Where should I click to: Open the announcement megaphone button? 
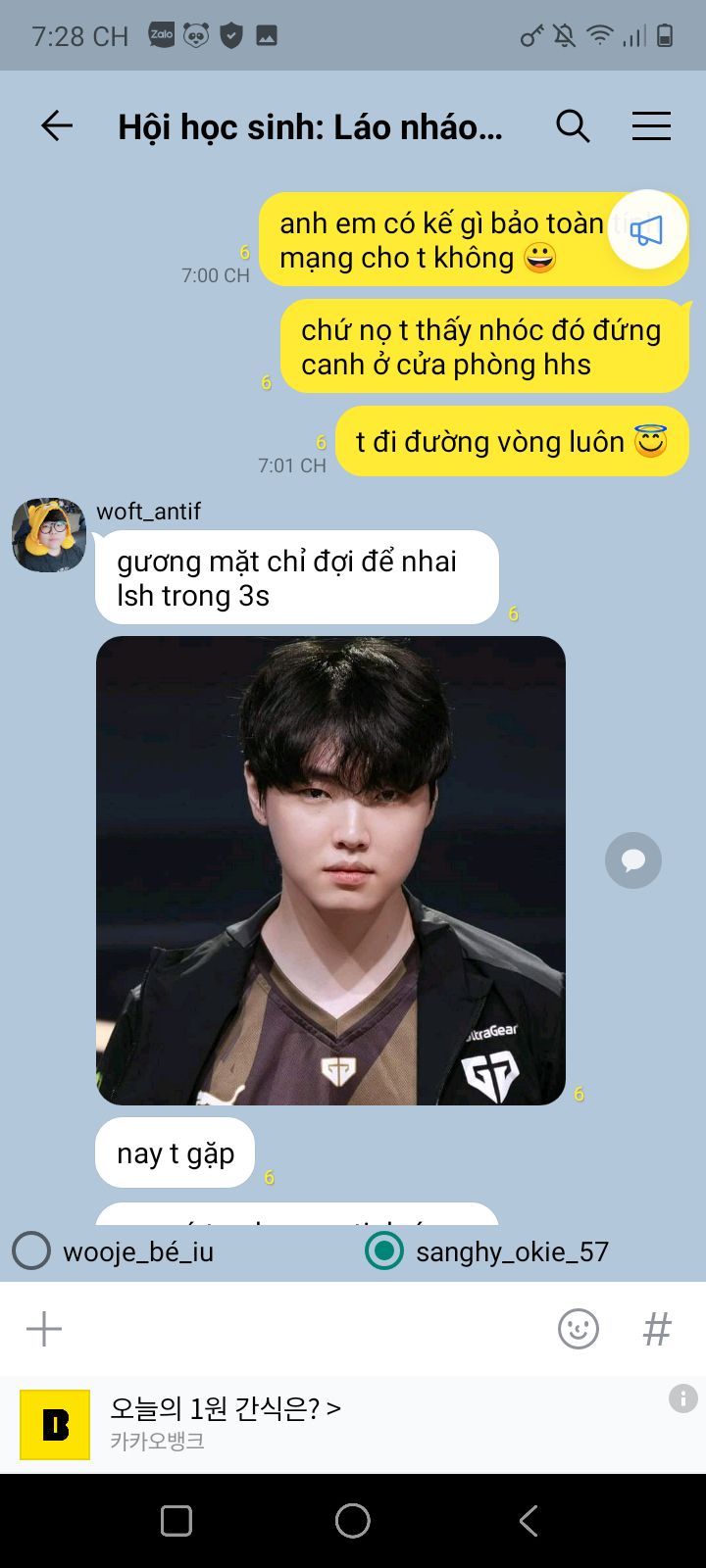tap(646, 230)
